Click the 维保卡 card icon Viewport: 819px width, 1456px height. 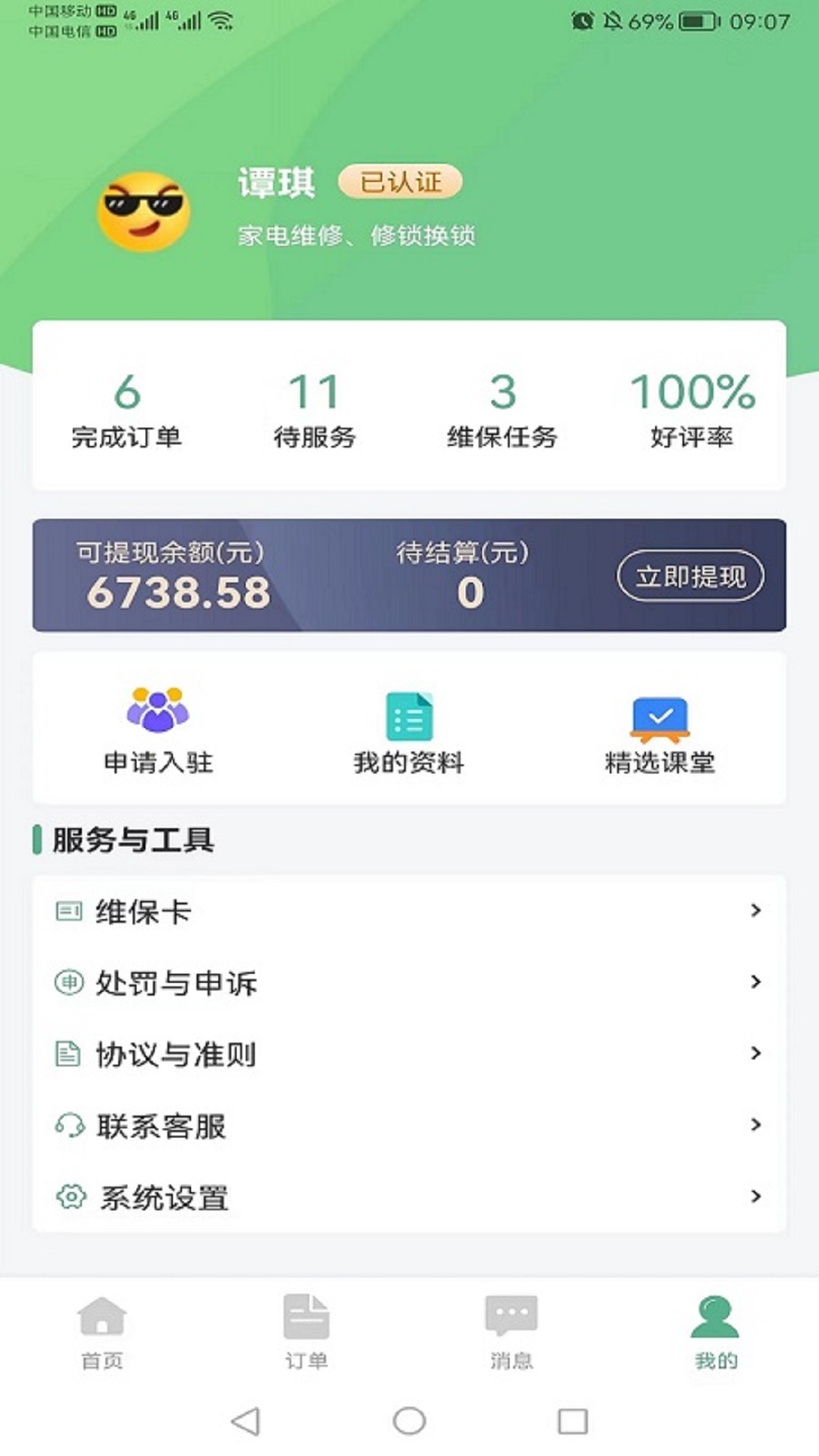[x=68, y=912]
